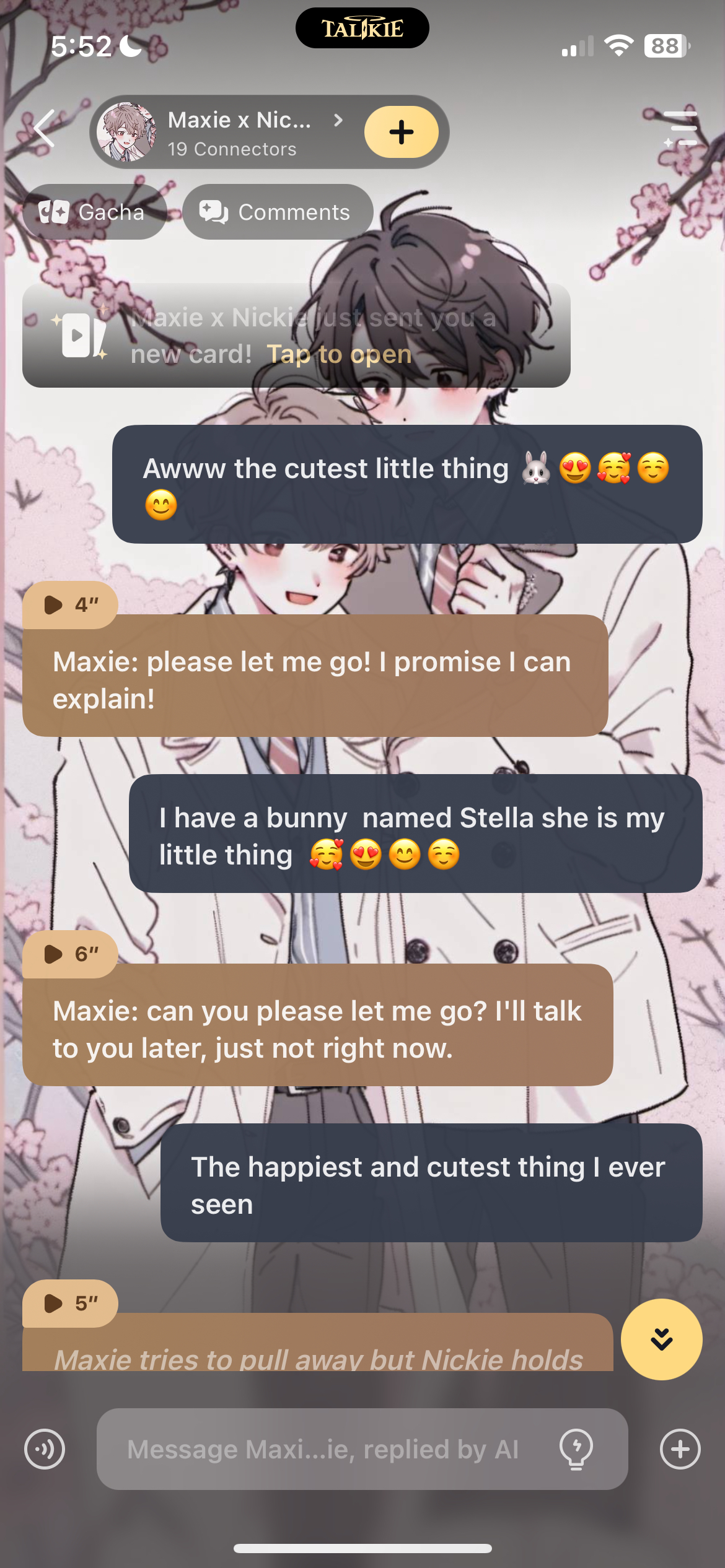Focus the message text field

point(322,1449)
